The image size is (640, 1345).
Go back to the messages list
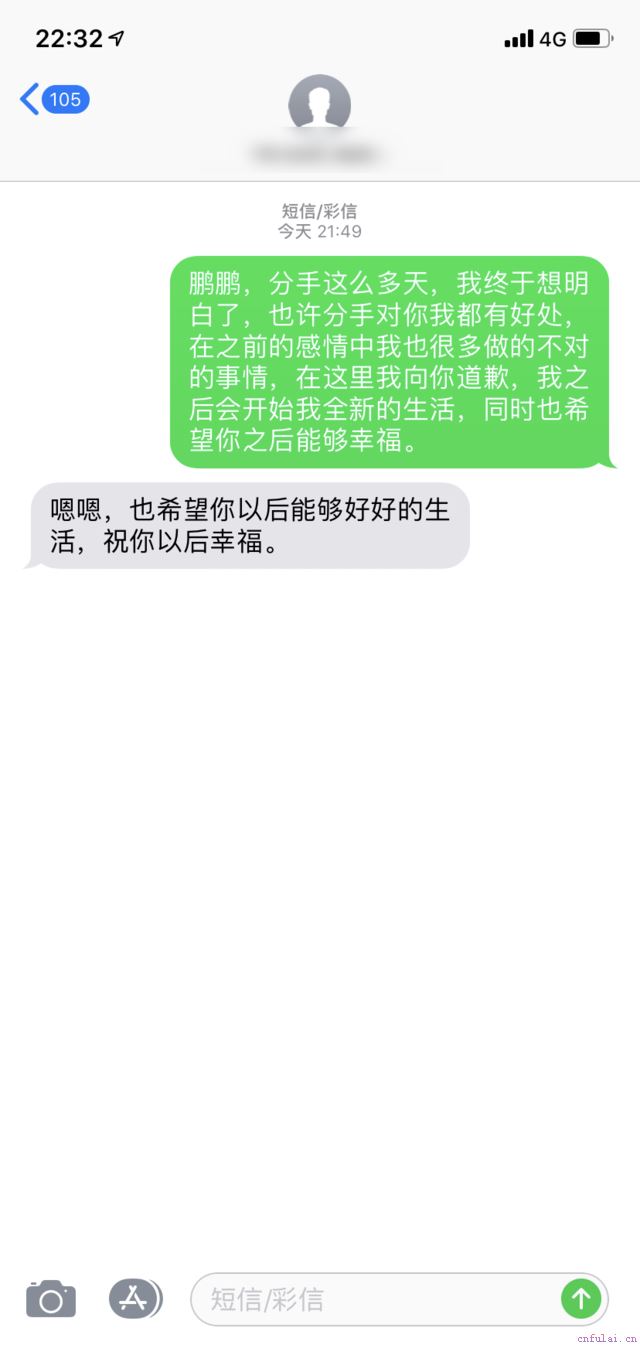53,99
